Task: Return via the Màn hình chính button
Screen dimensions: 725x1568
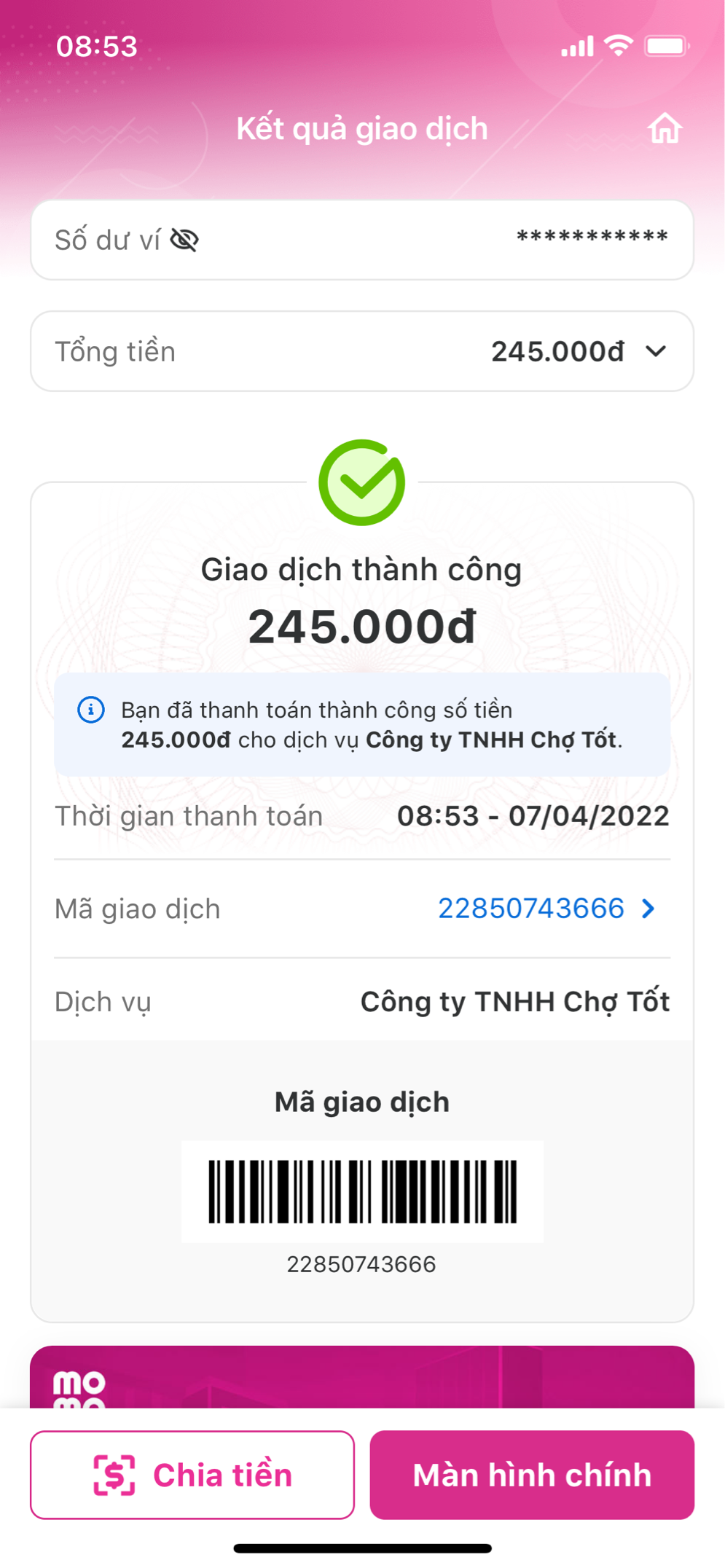Action: click(532, 1475)
